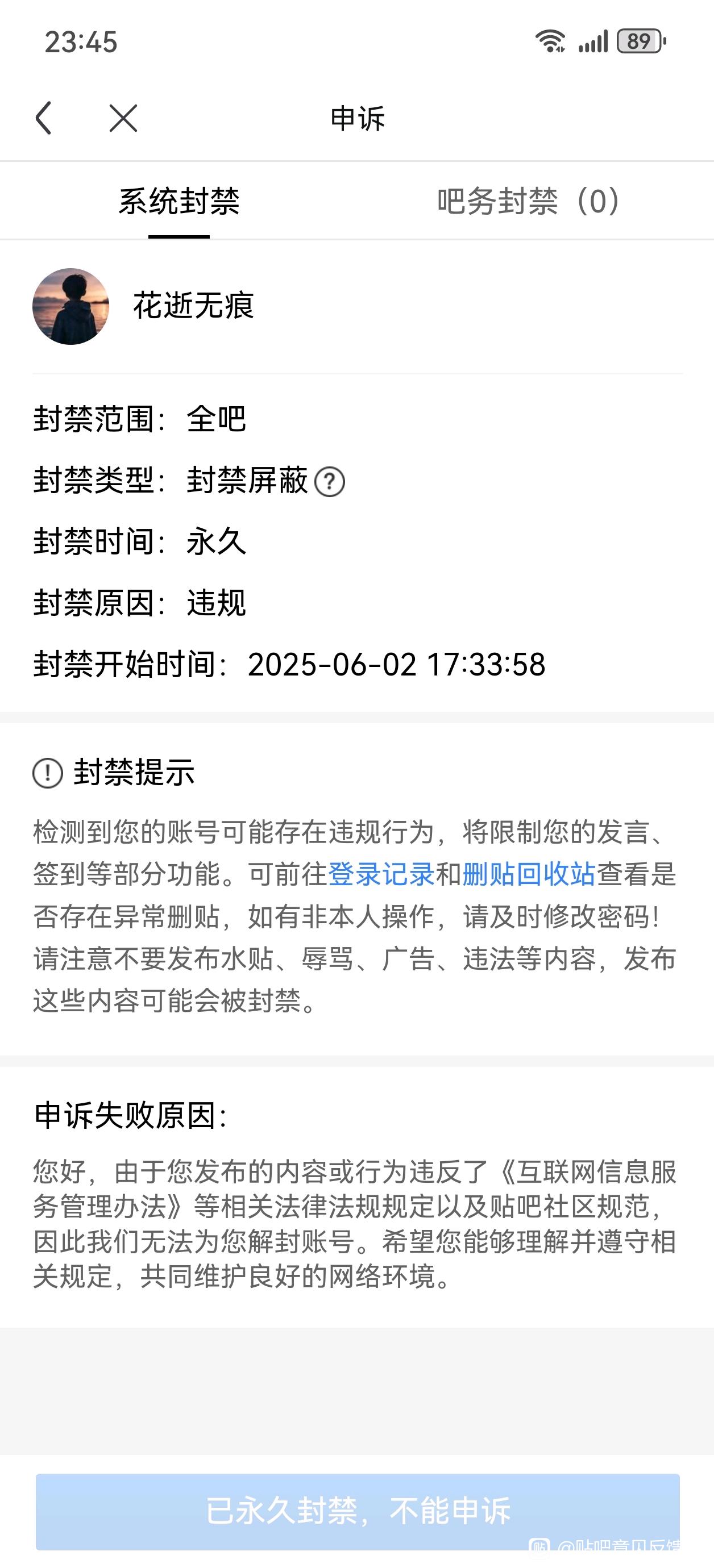Viewport: 714px width, 1568px height.
Task: Open the 删贴回收站 link
Action: coord(529,875)
